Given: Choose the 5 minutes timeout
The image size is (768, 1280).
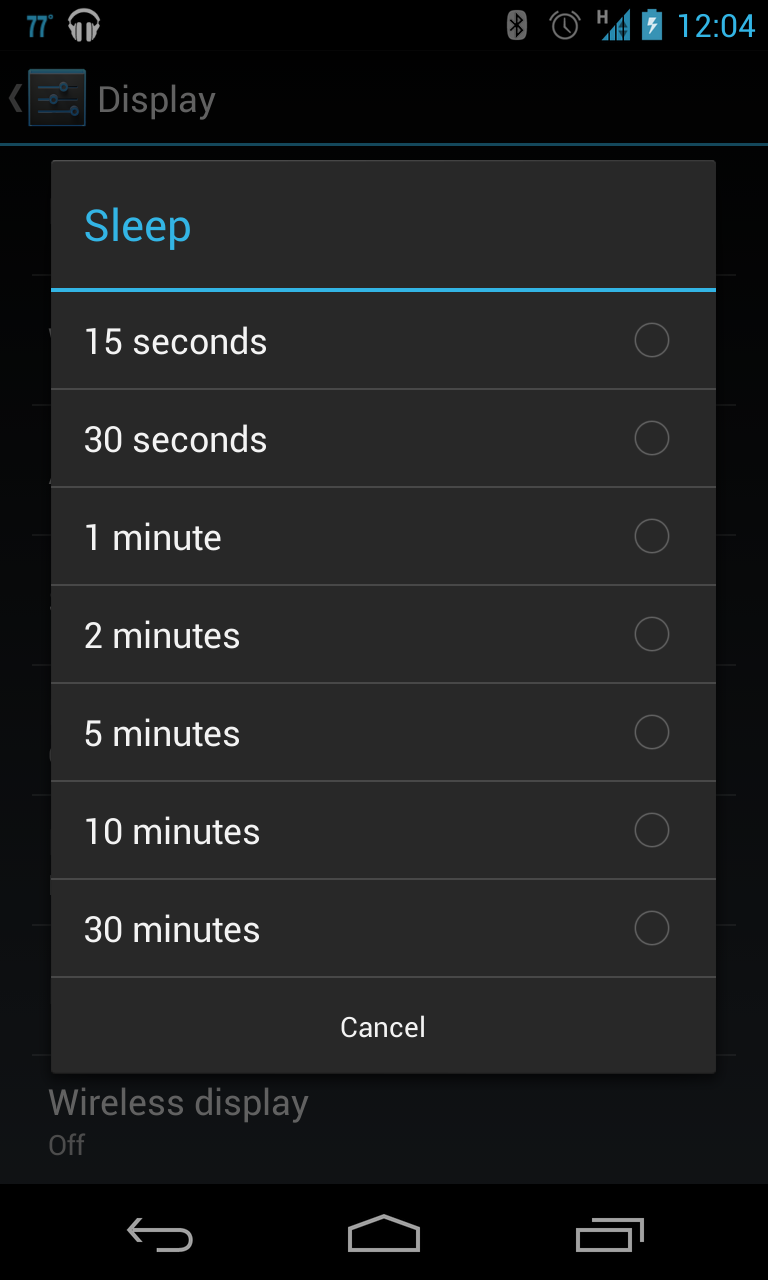Looking at the screenshot, I should pos(383,732).
